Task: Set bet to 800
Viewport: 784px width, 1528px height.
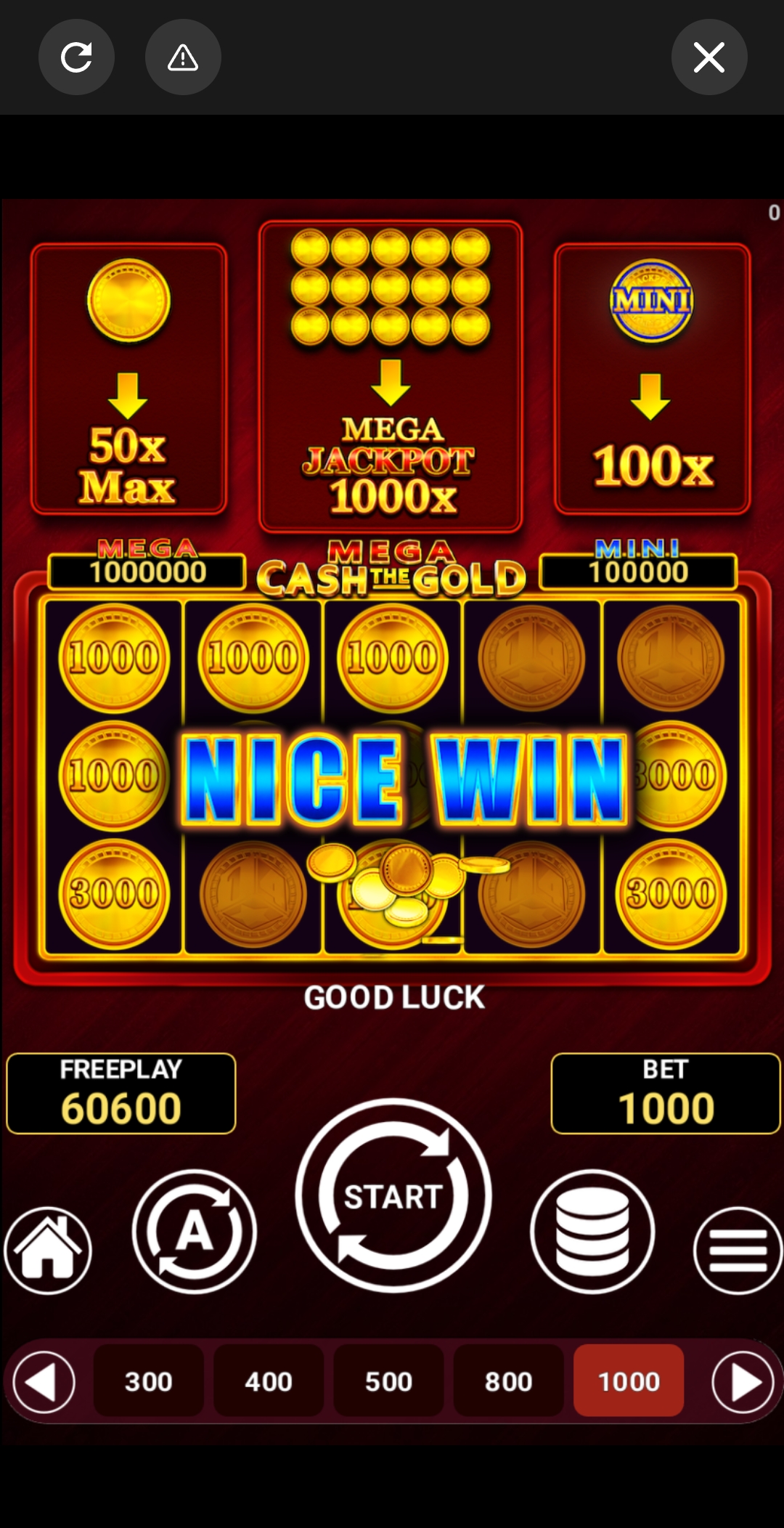Action: [x=508, y=1381]
